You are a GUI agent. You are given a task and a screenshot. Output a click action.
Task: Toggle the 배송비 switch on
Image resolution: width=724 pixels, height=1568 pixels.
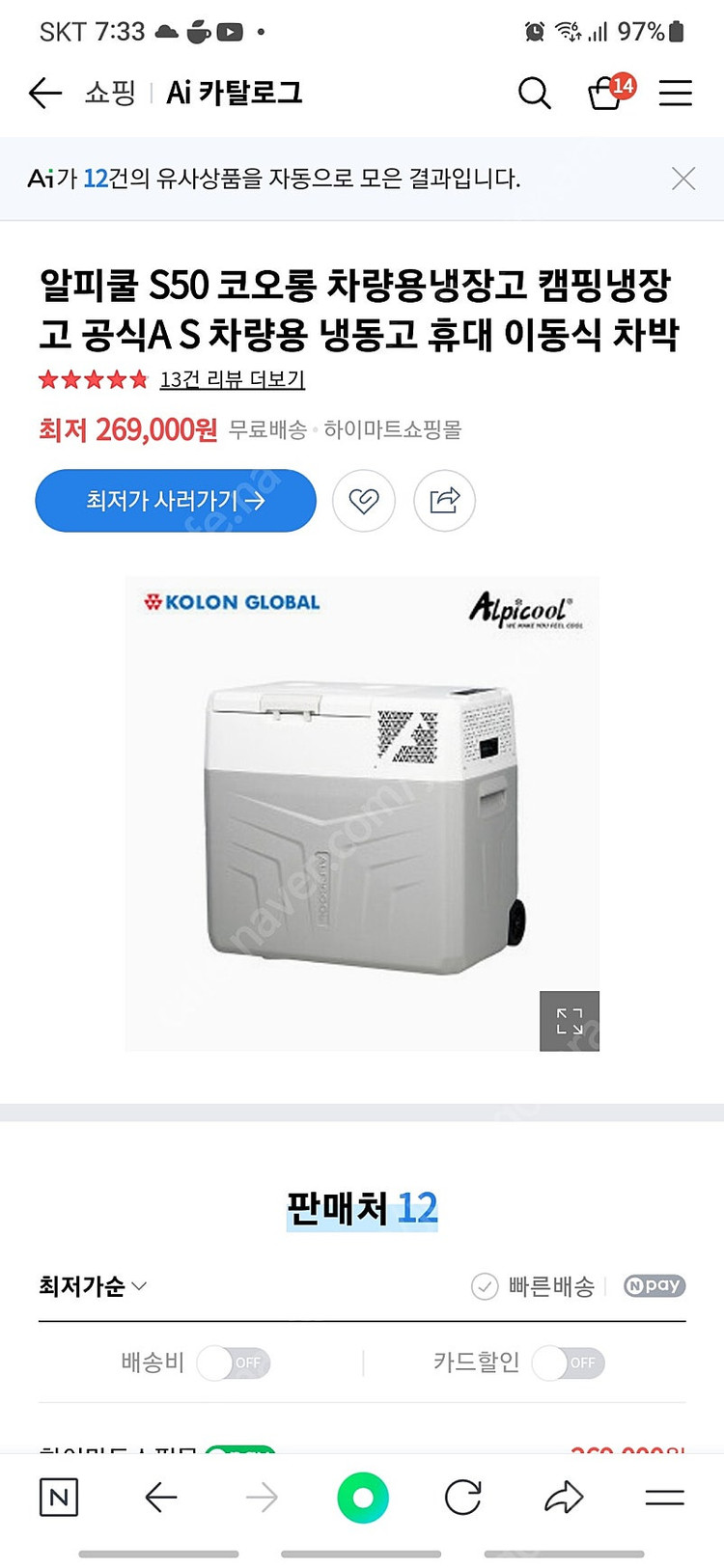(234, 1362)
